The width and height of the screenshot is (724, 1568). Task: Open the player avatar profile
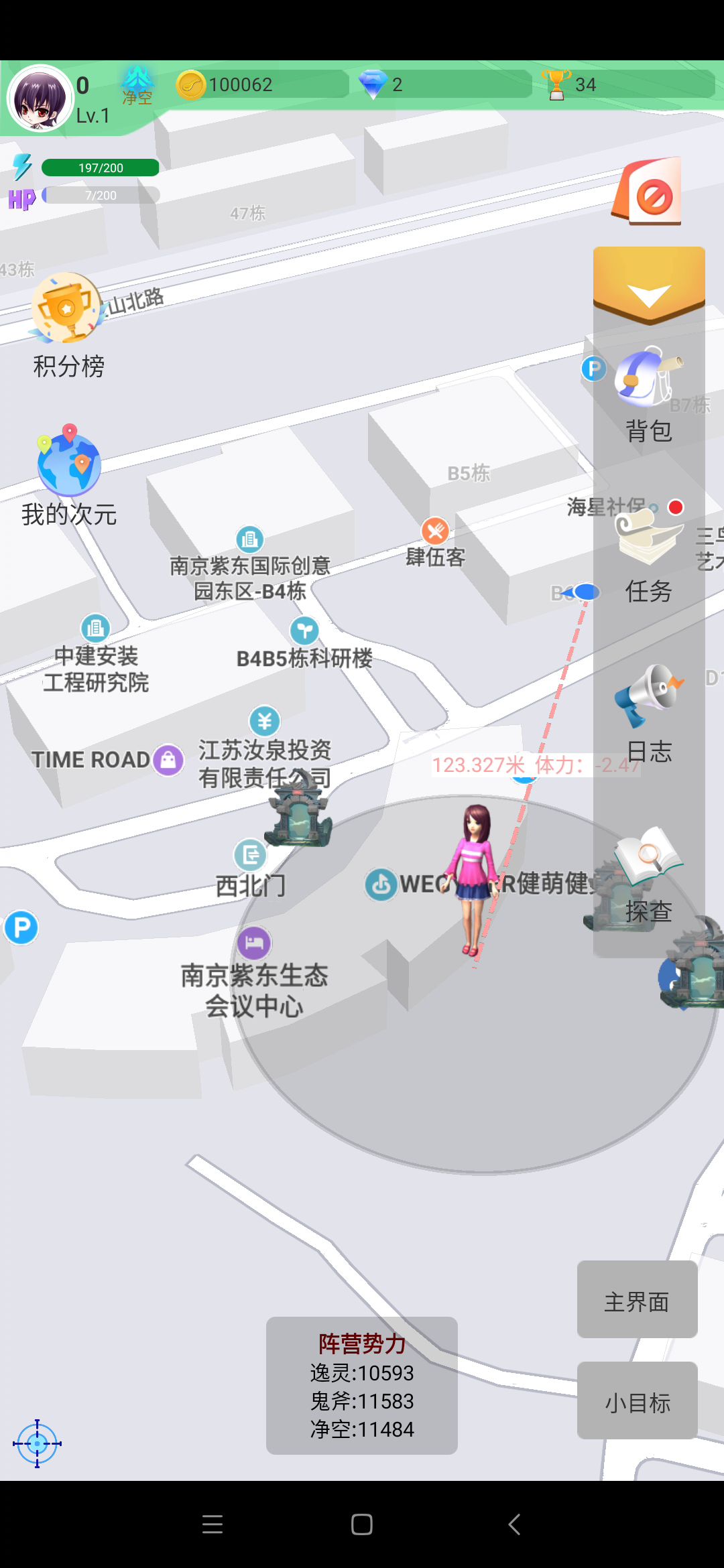40,99
